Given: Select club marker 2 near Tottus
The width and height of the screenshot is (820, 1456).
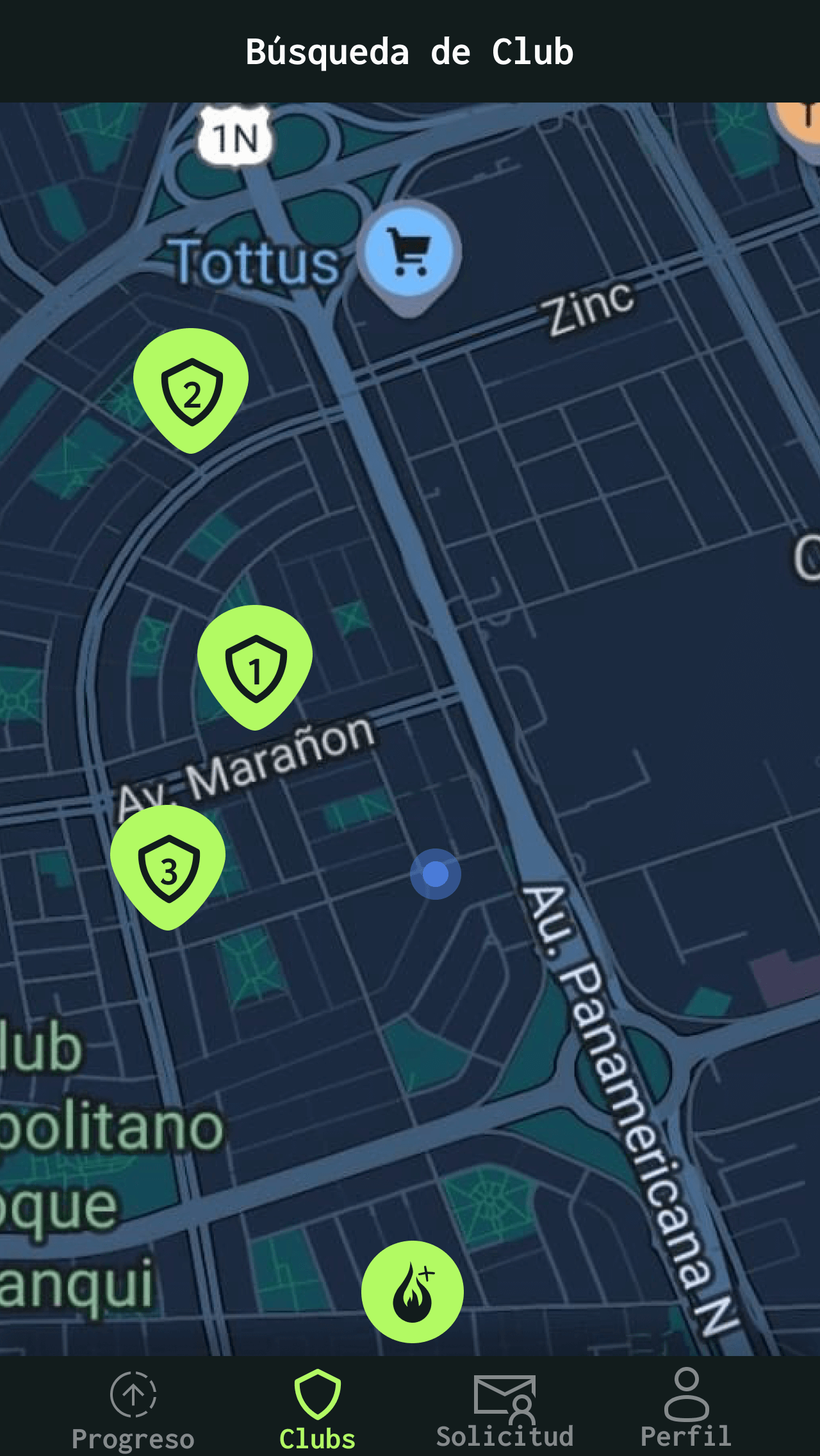Looking at the screenshot, I should coord(192,392).
